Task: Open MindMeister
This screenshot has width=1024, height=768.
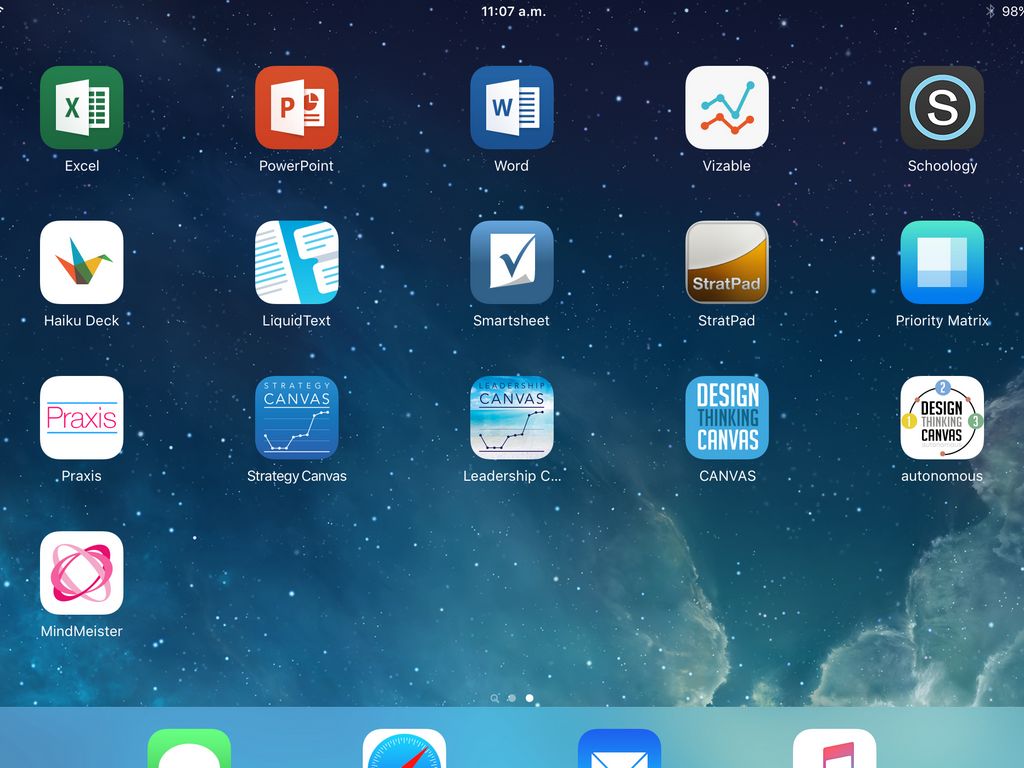Action: pyautogui.click(x=82, y=572)
